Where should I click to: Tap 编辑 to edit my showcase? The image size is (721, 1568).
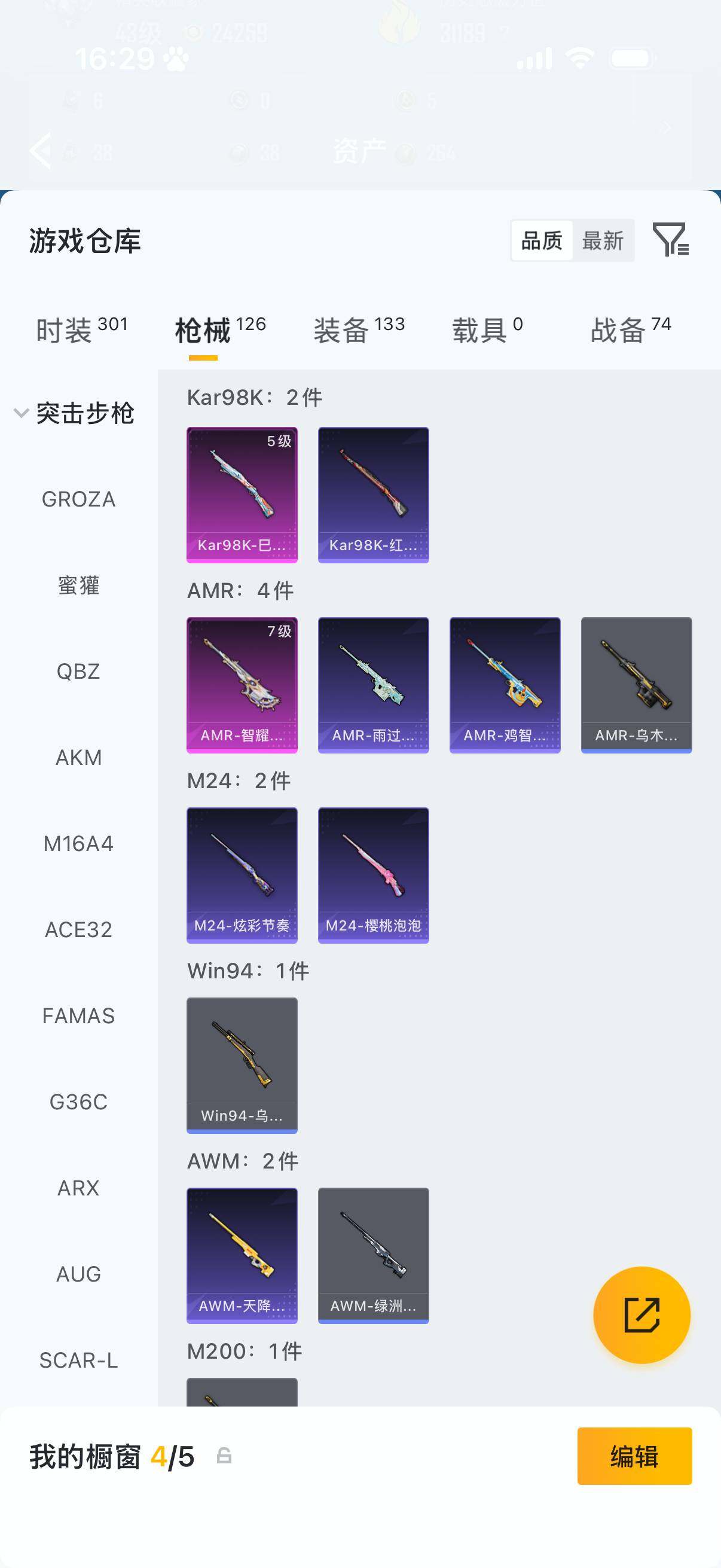pos(634,1456)
